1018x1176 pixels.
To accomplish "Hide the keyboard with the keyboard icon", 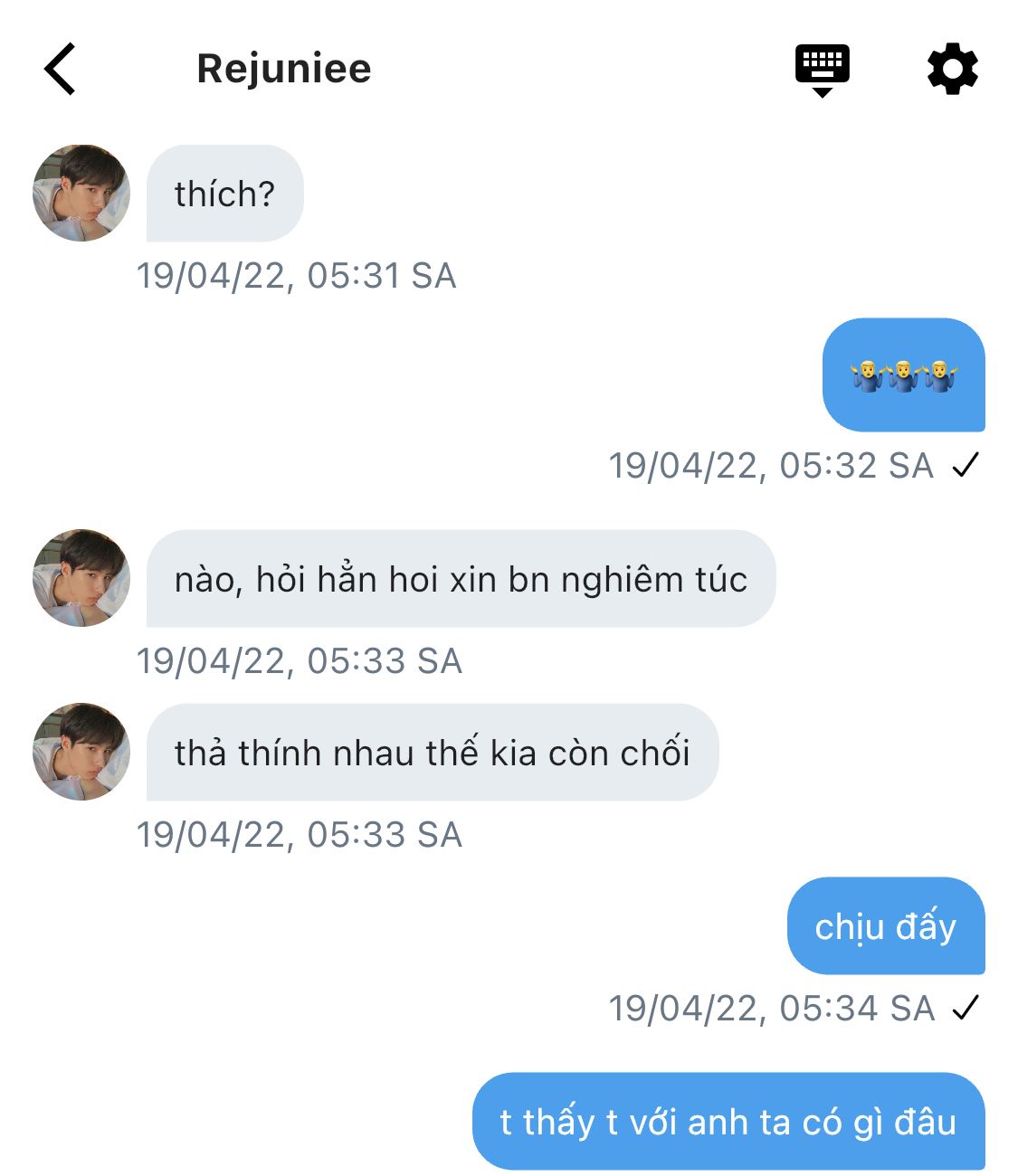I will [822, 69].
